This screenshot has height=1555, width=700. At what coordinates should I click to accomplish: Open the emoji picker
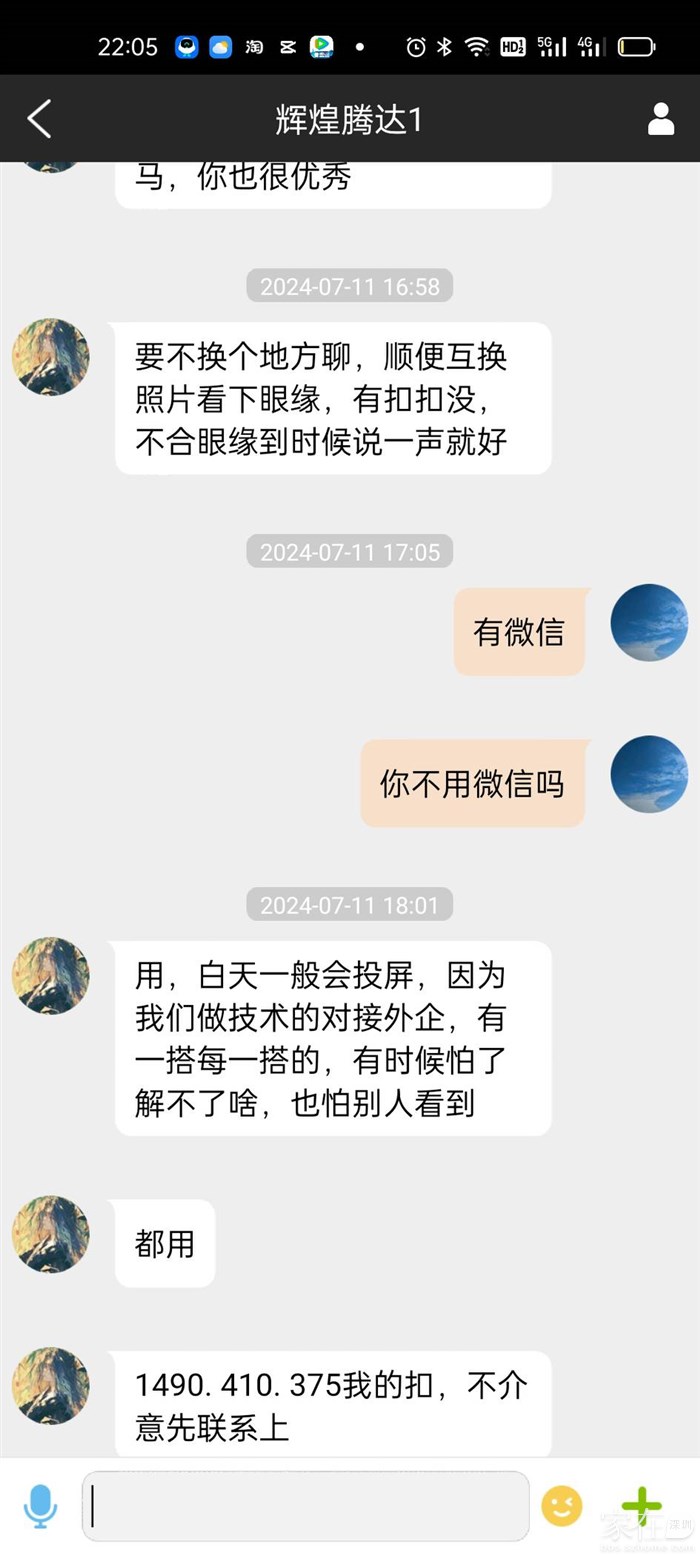tap(562, 1505)
